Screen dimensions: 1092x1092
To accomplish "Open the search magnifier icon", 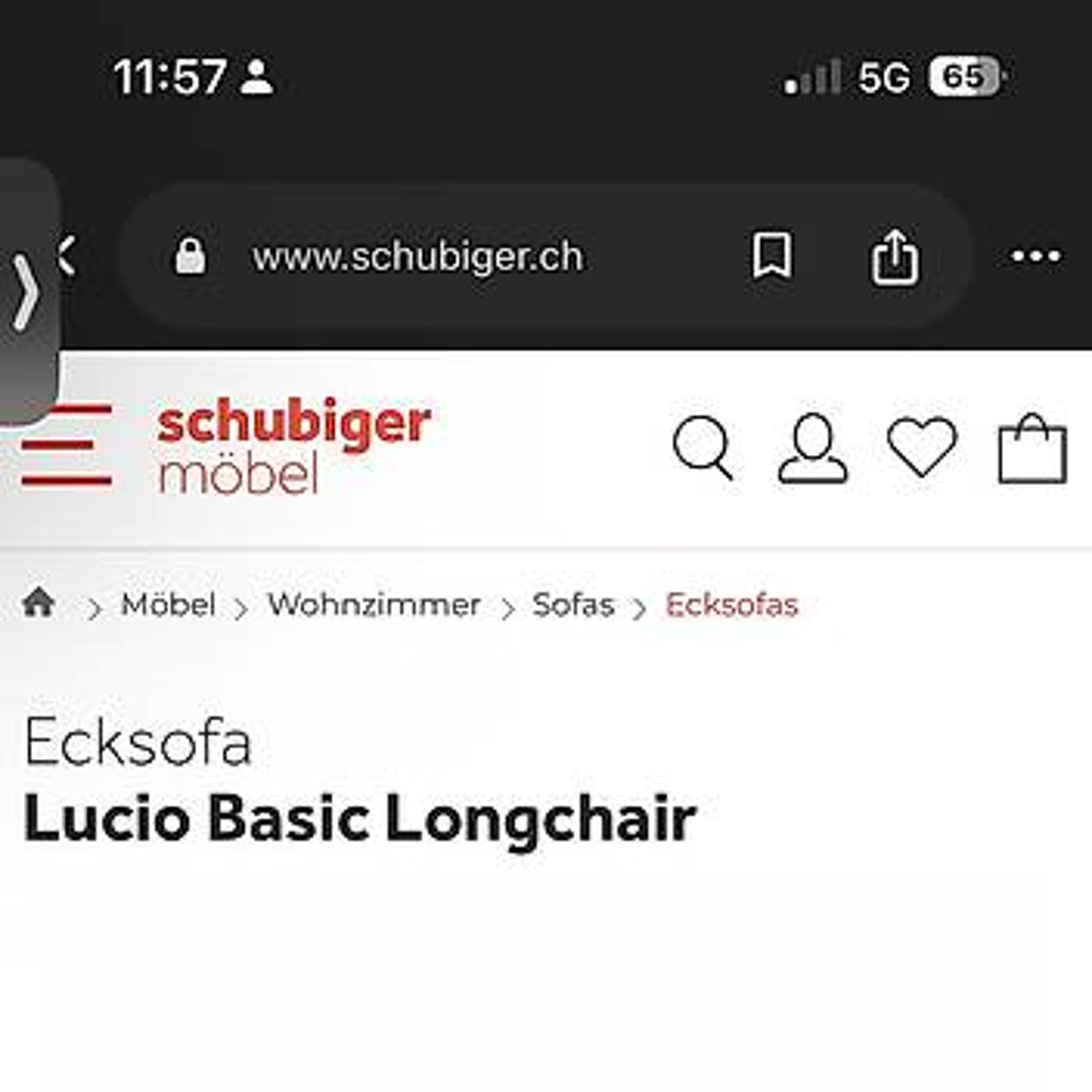I will click(x=702, y=448).
